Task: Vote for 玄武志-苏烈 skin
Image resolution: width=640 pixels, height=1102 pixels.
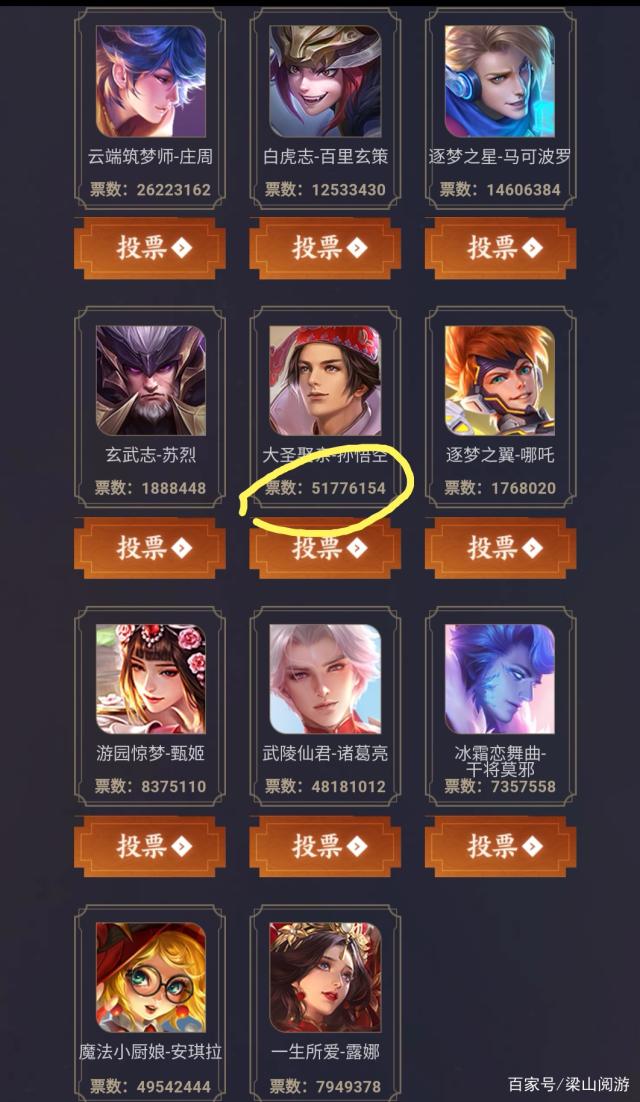Action: (x=151, y=547)
